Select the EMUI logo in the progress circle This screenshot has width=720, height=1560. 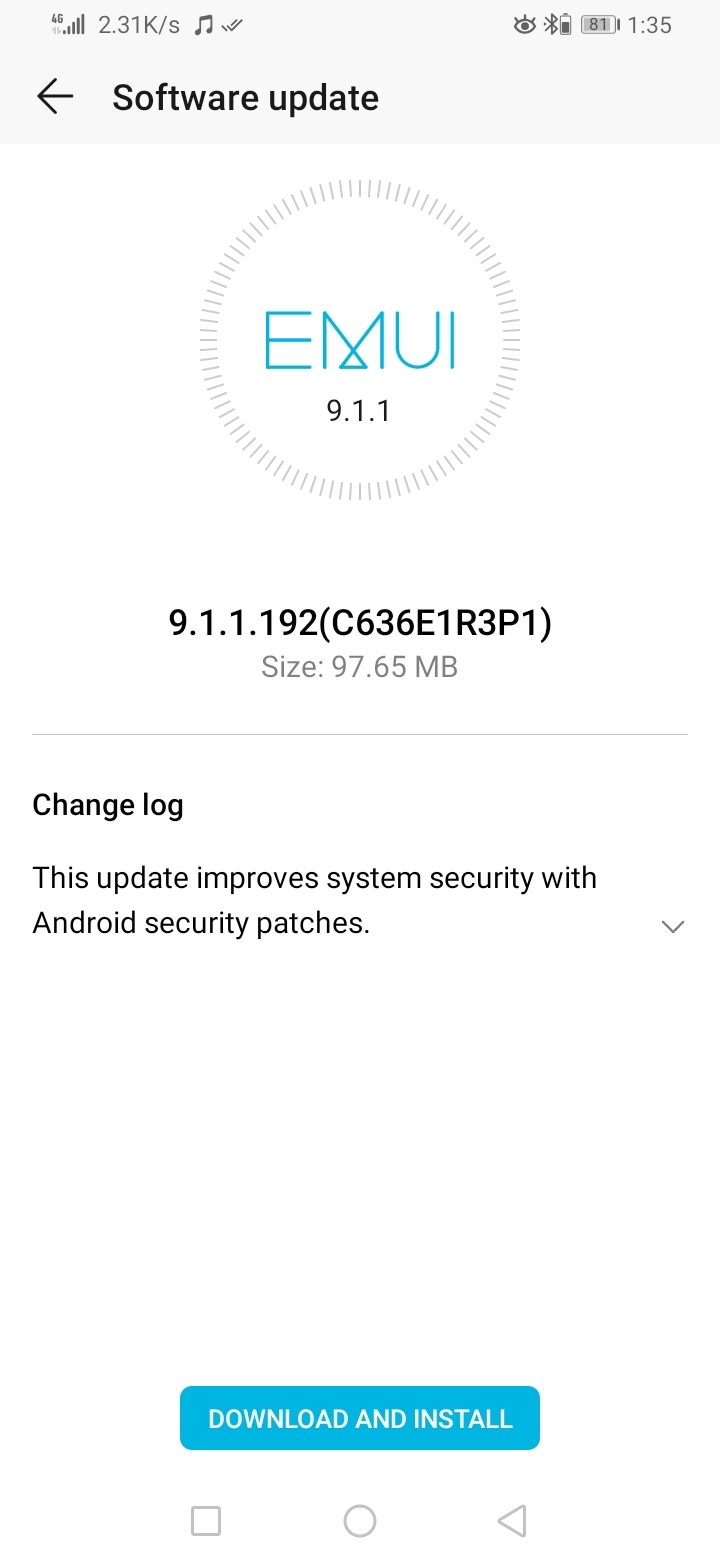click(x=360, y=340)
